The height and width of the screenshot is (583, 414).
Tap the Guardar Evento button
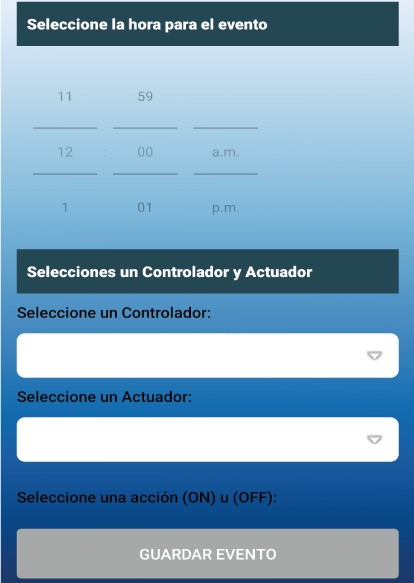(x=208, y=554)
